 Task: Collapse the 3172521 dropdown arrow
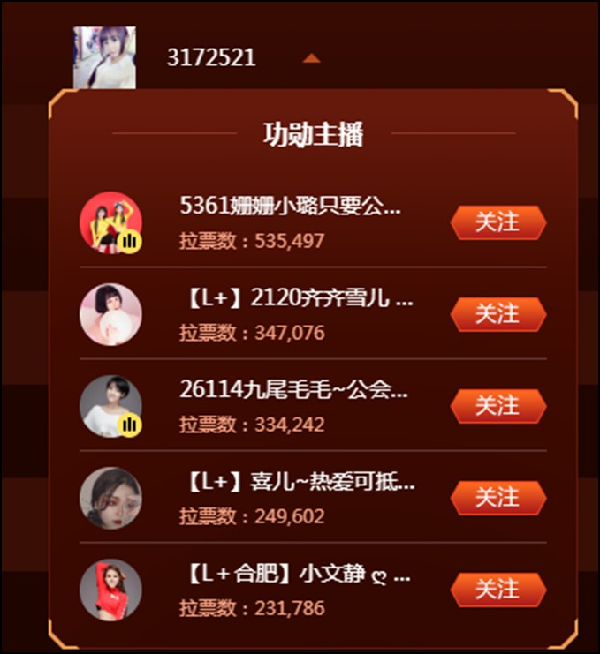311,58
